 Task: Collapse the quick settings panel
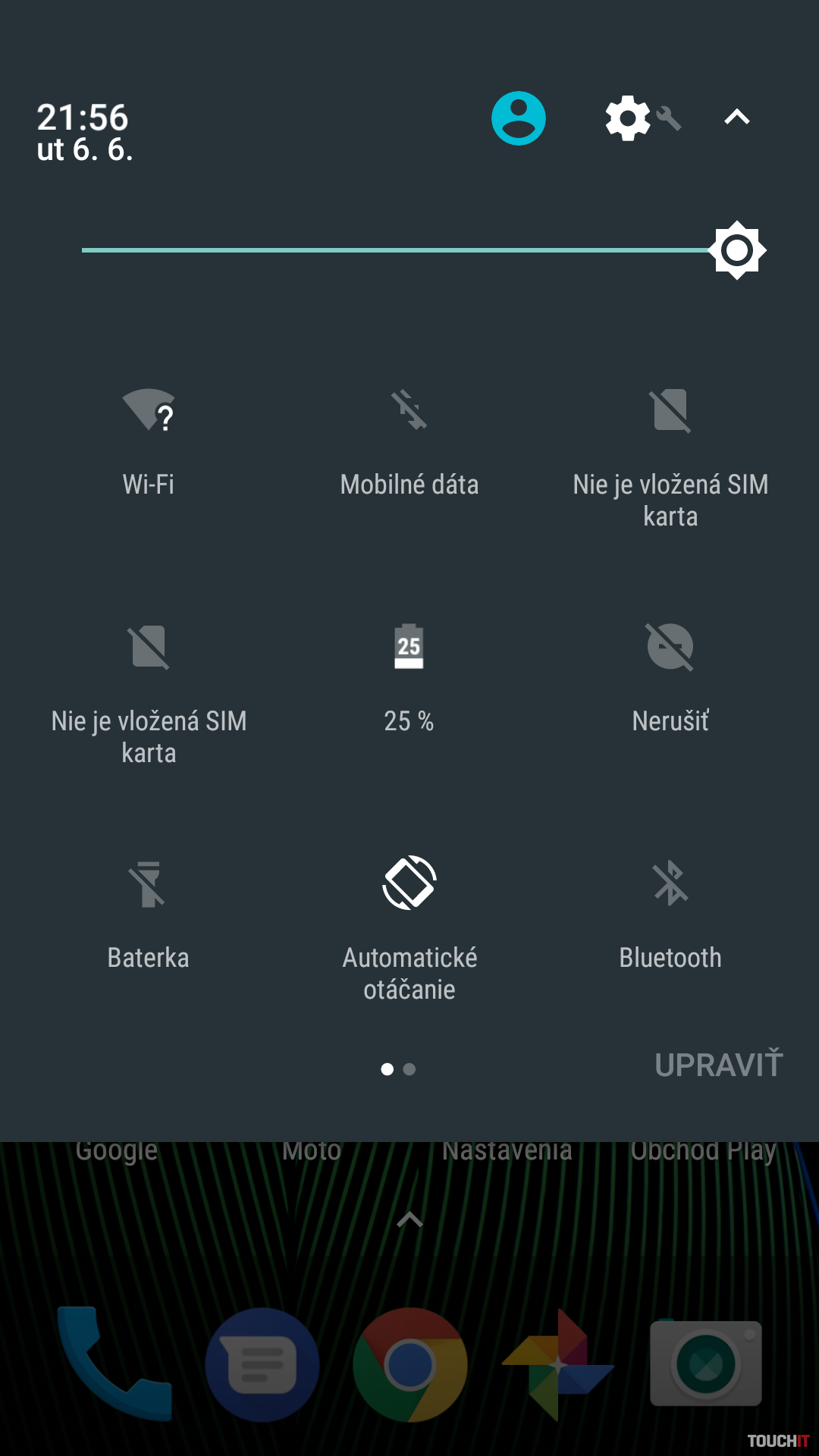tap(736, 118)
